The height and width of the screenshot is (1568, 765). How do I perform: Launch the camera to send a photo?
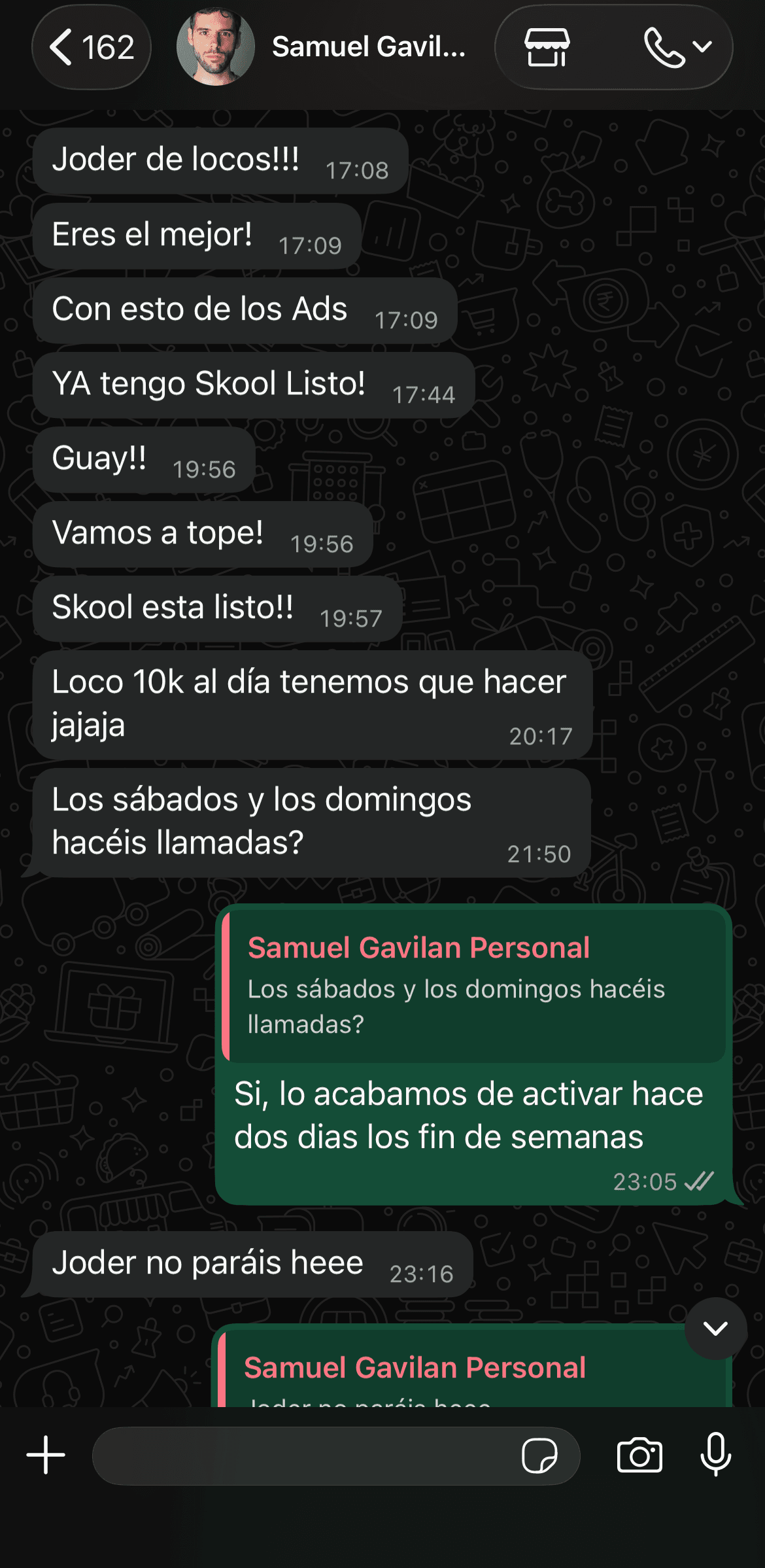point(639,1455)
